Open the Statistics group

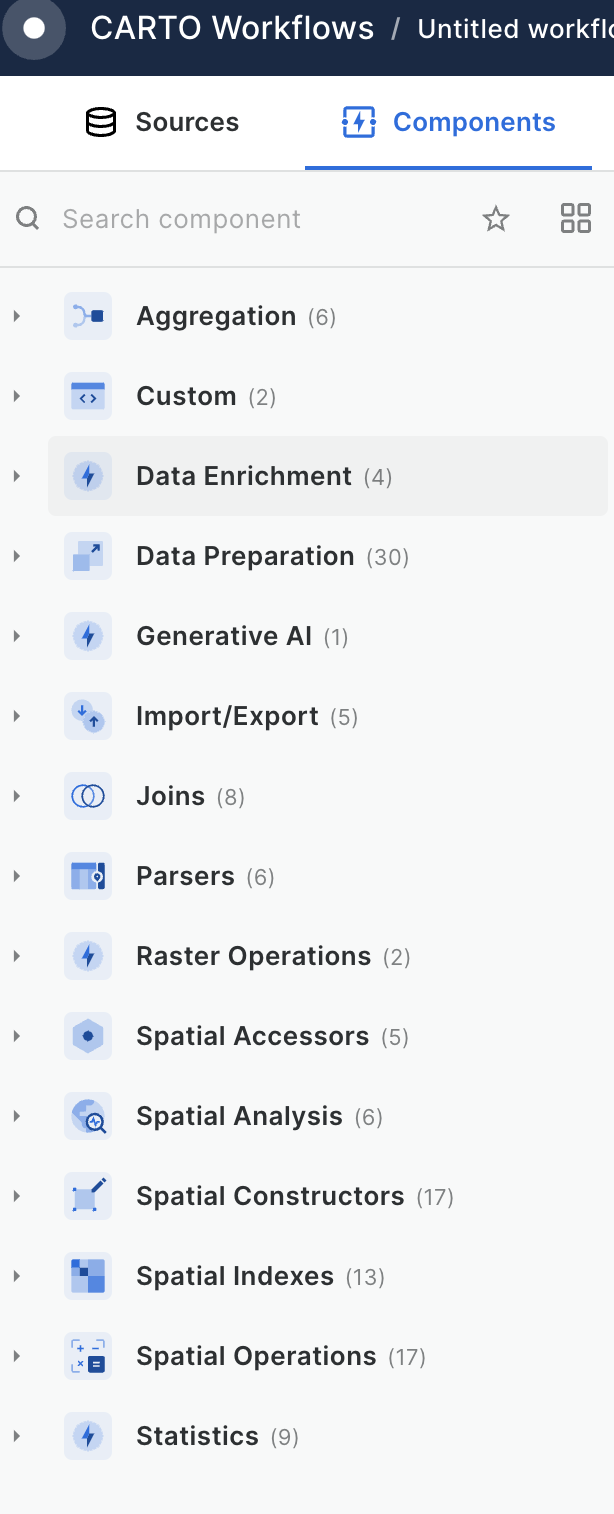(197, 1436)
